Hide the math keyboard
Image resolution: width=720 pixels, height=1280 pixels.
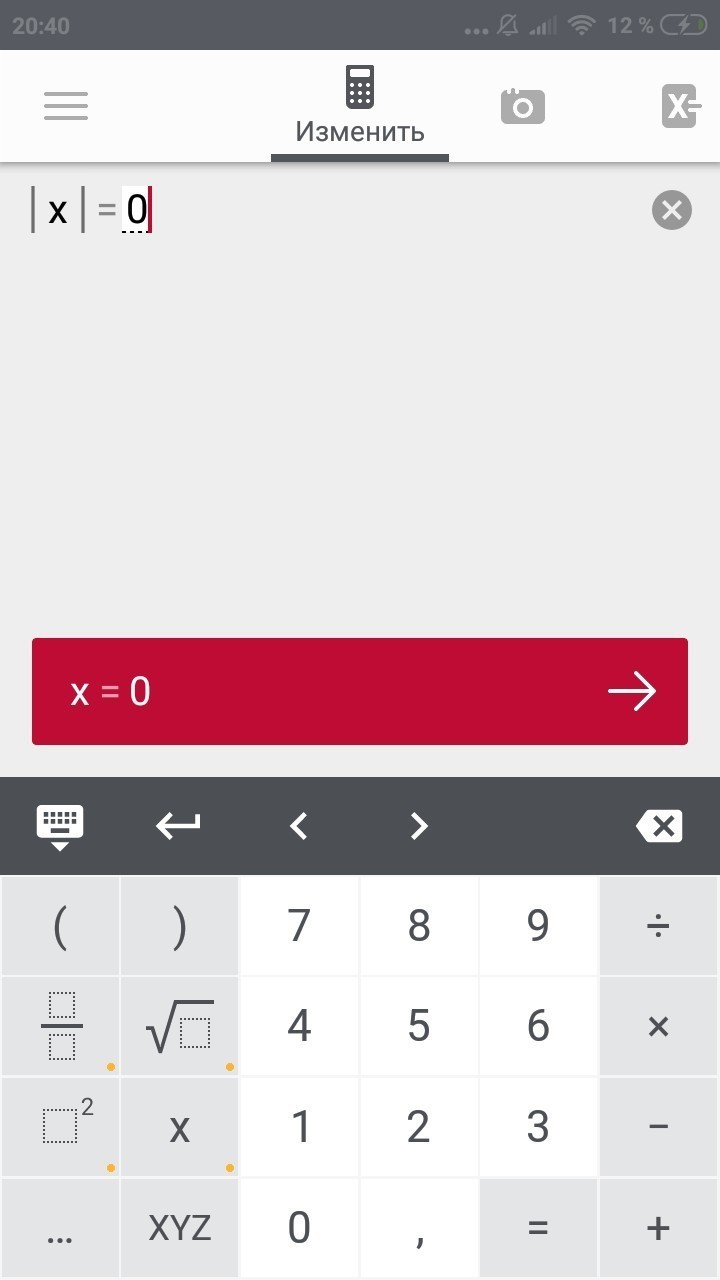(60, 826)
